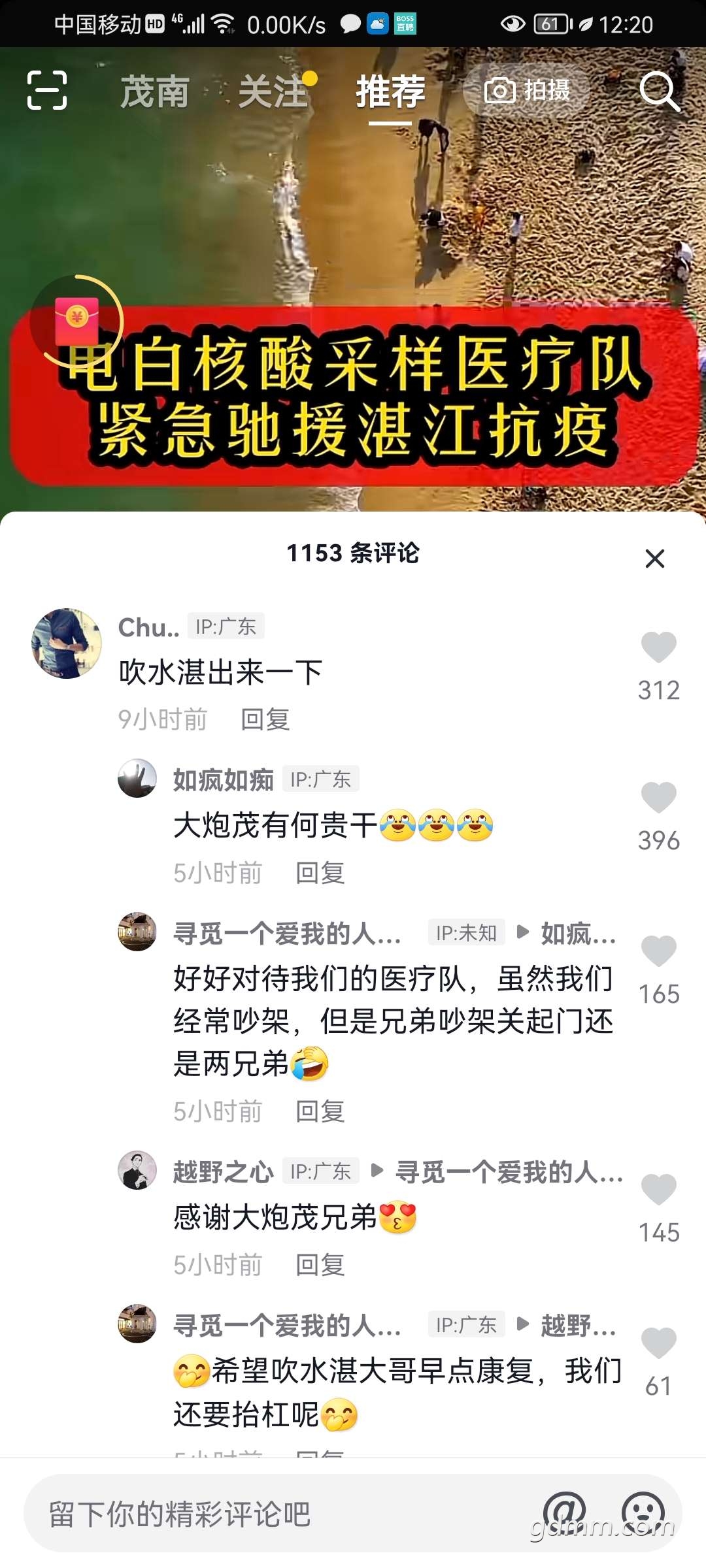
Task: Reply to Chu..'s comment
Action: coord(265,719)
